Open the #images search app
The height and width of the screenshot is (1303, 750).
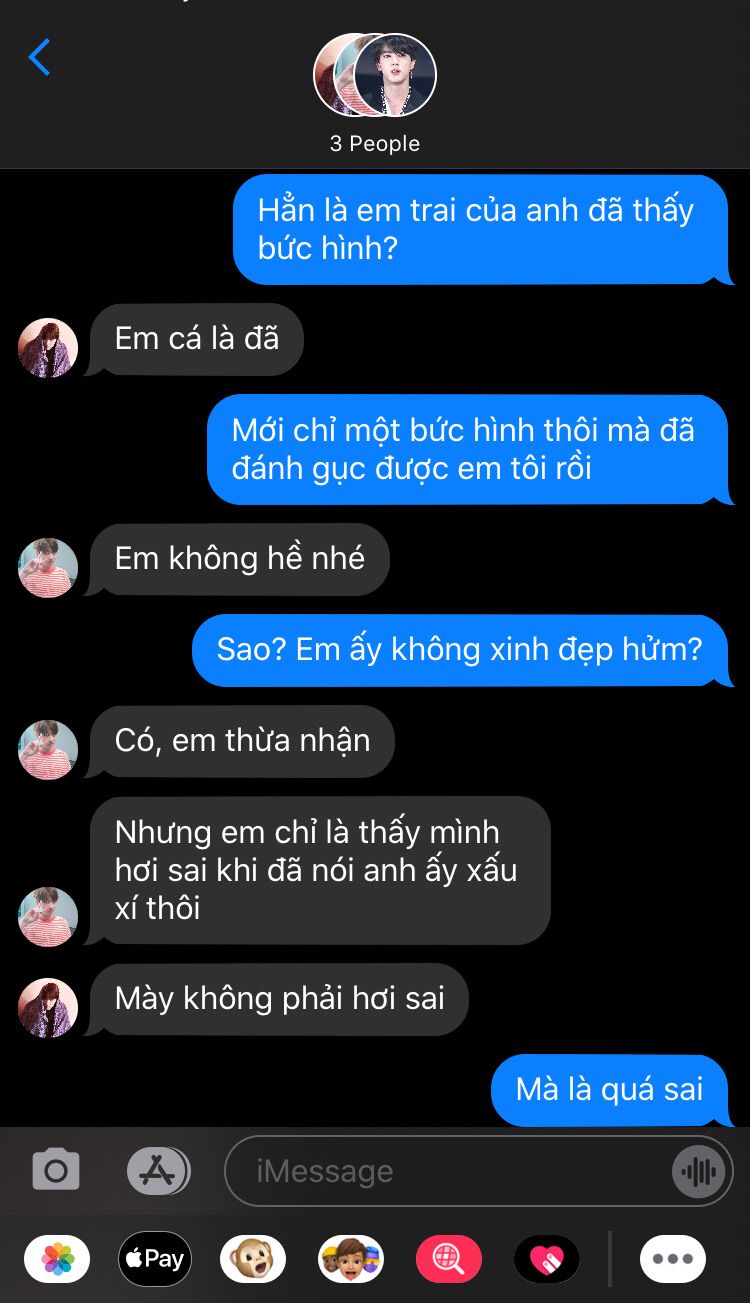click(448, 1259)
